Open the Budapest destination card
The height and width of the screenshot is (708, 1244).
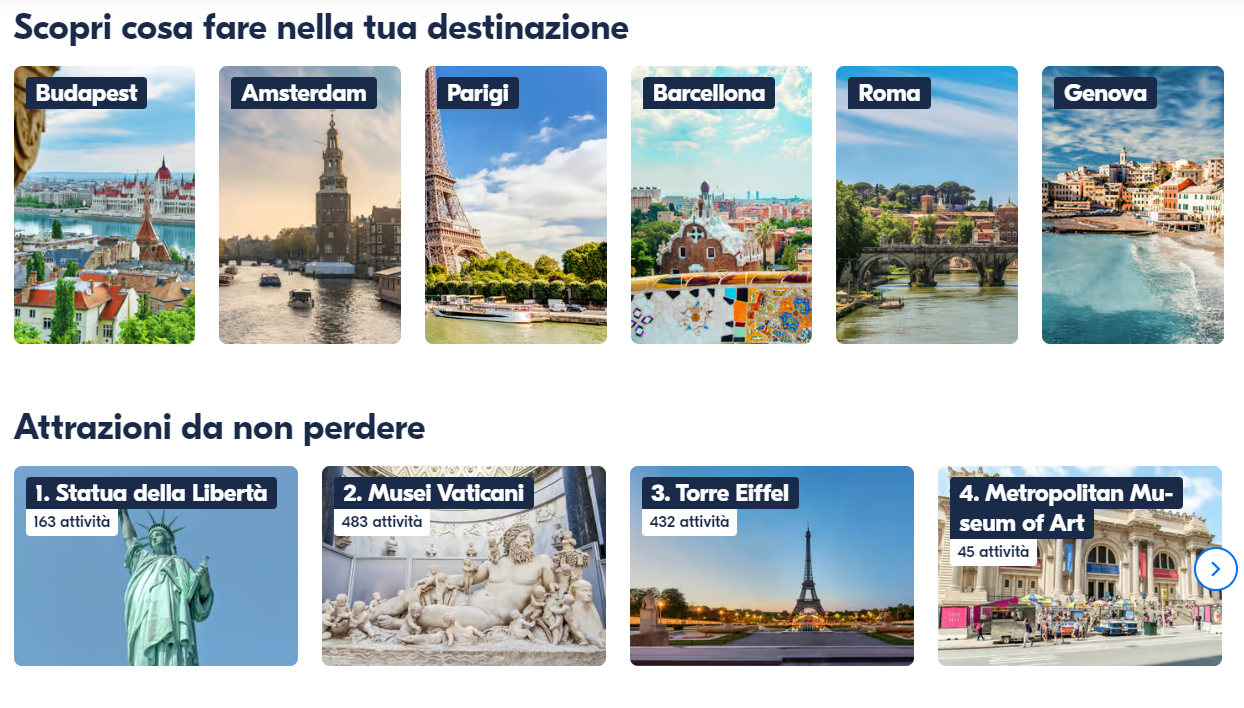[x=104, y=205]
